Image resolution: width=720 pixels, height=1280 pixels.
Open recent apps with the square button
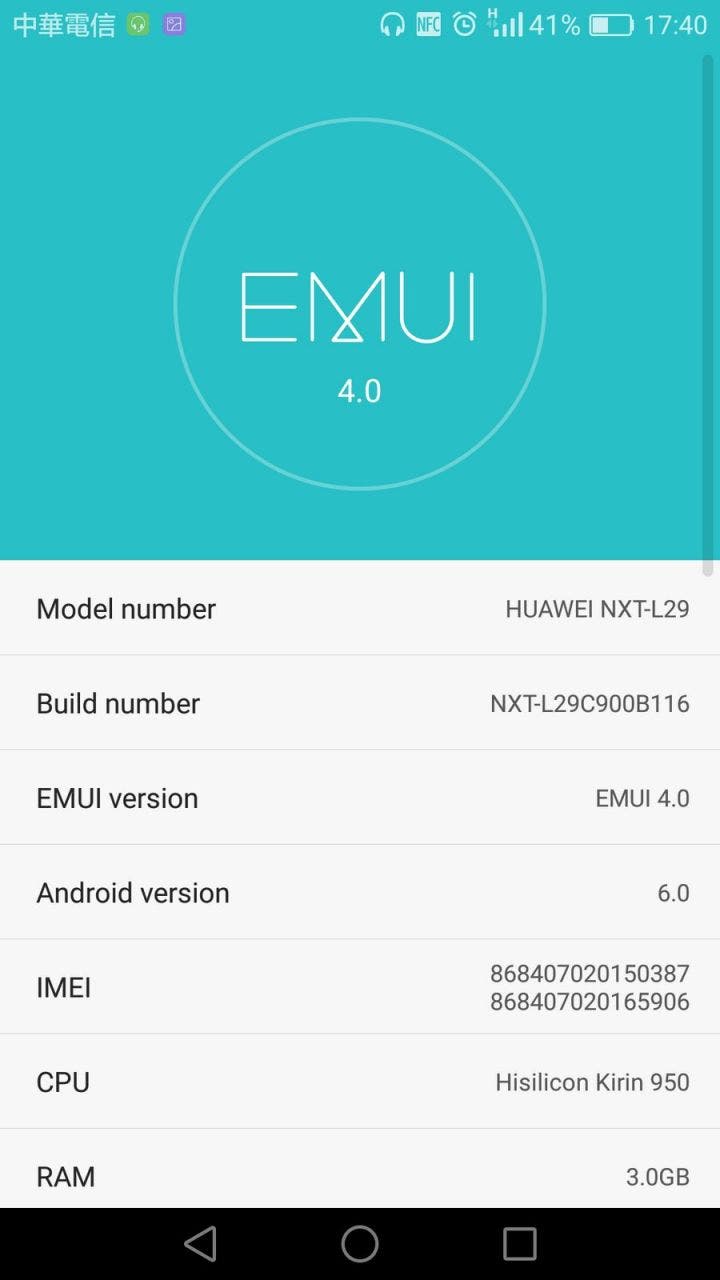click(x=520, y=1244)
